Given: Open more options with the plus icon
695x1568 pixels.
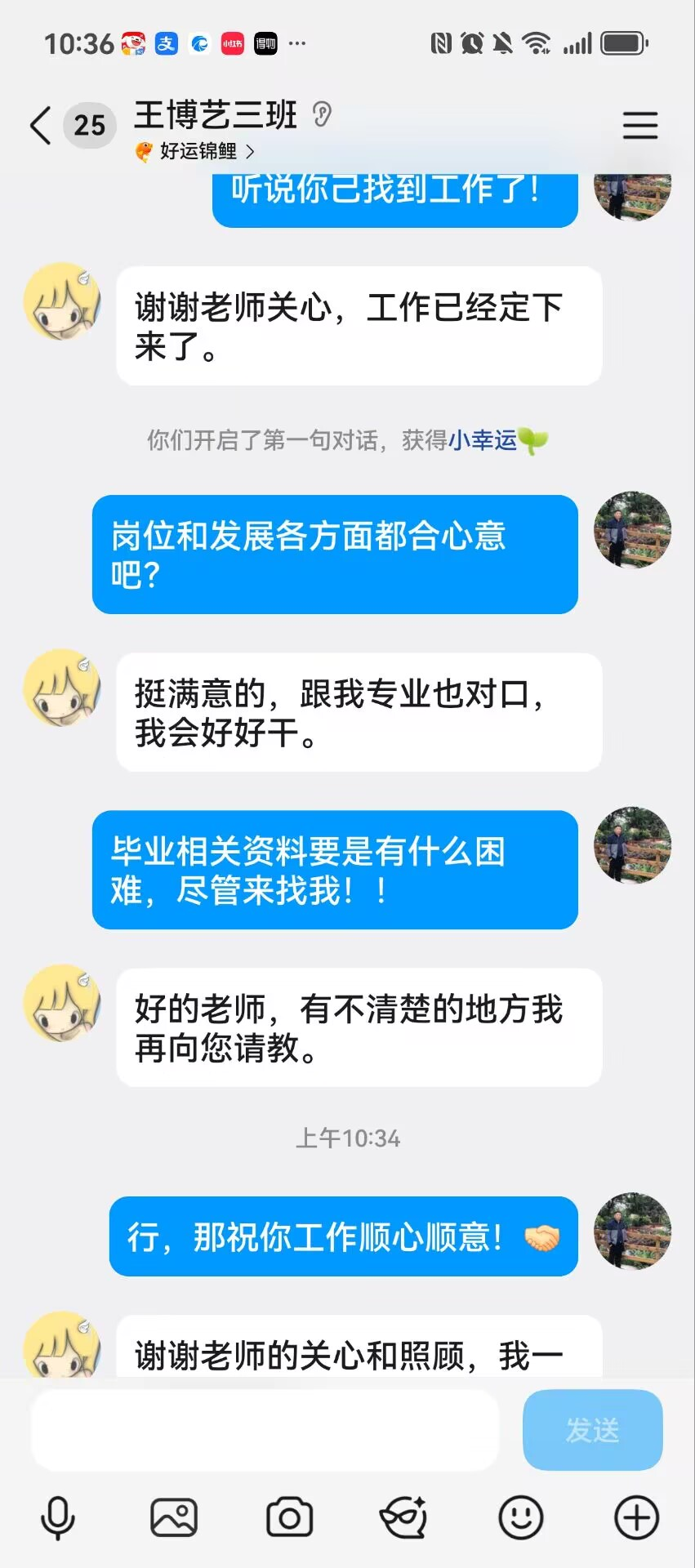Looking at the screenshot, I should tap(636, 1518).
